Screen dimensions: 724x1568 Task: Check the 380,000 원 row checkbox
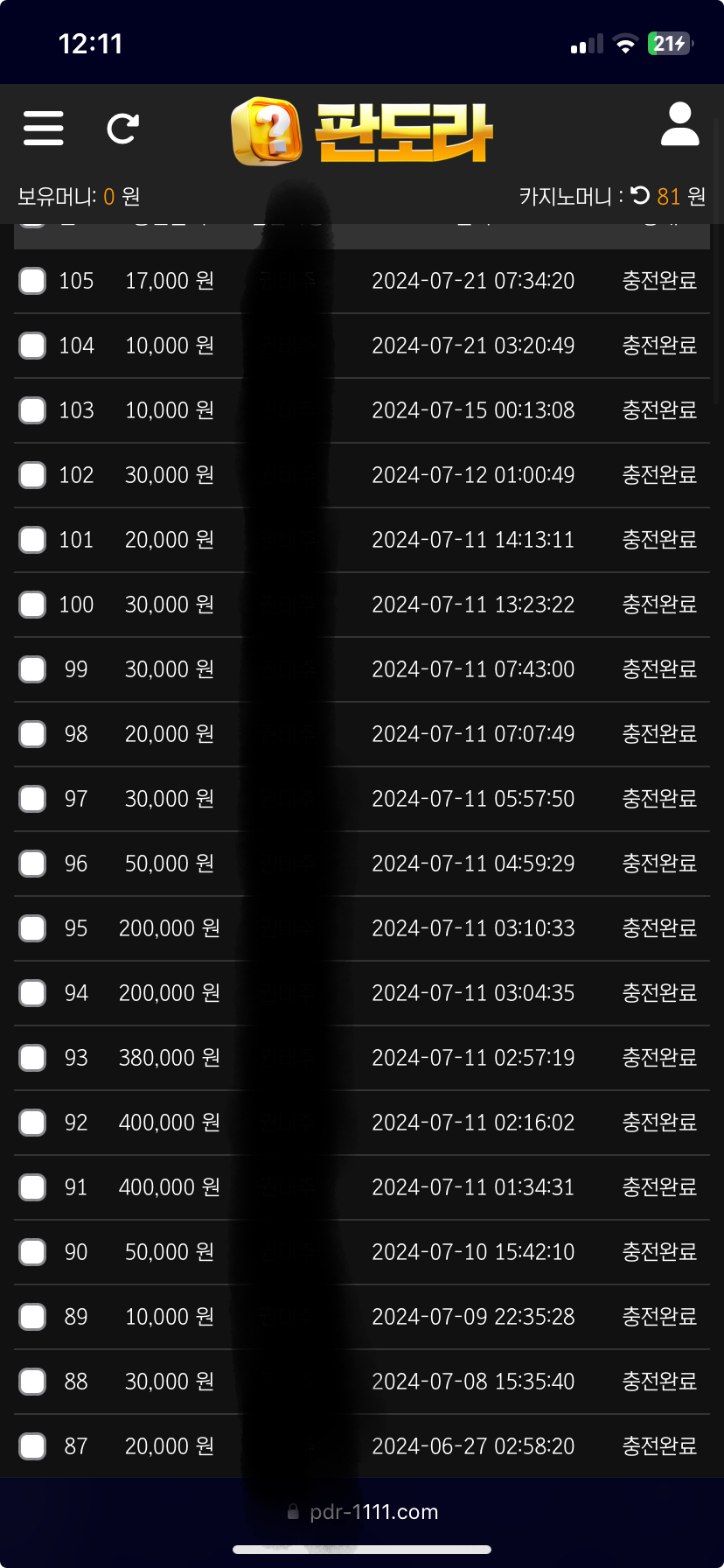point(32,1058)
